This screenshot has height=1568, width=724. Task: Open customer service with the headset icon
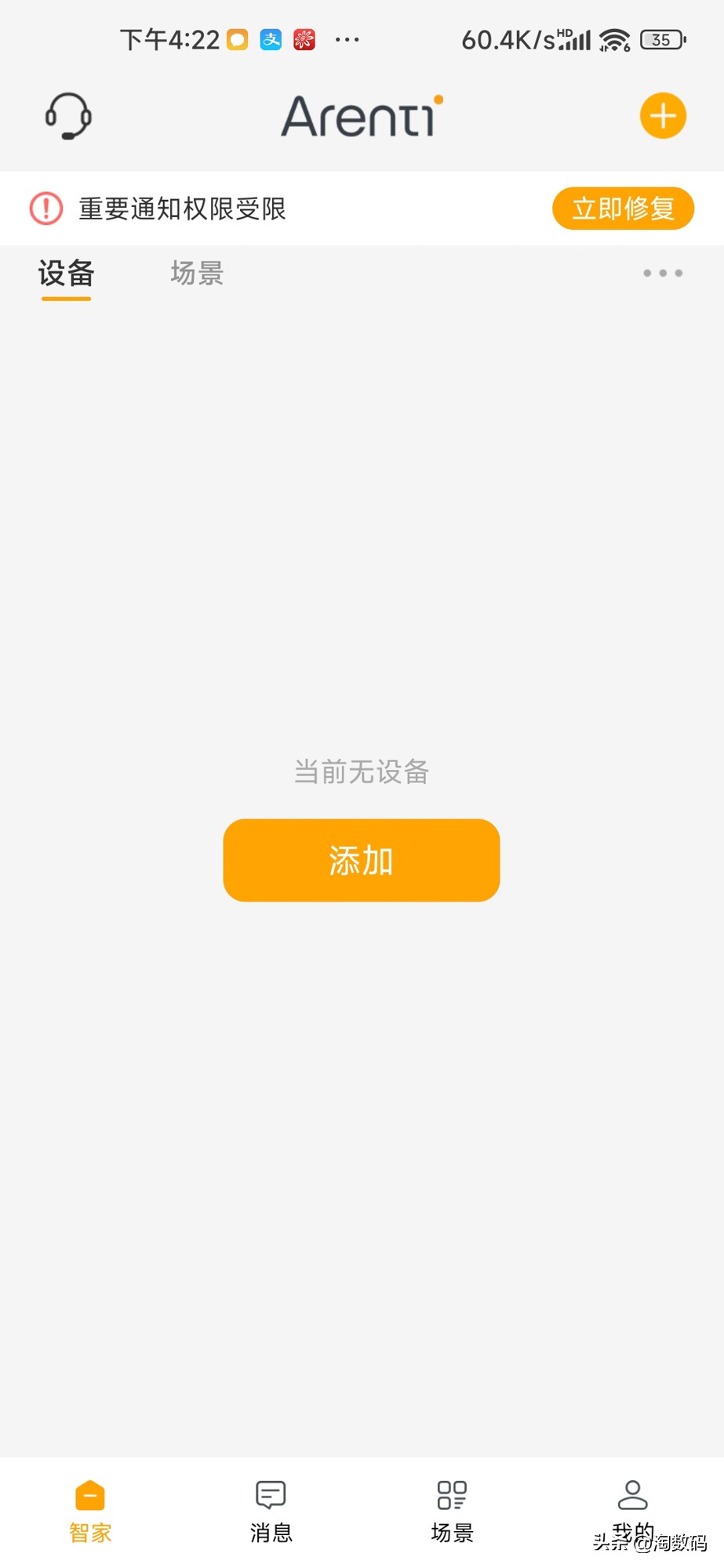coord(68,116)
